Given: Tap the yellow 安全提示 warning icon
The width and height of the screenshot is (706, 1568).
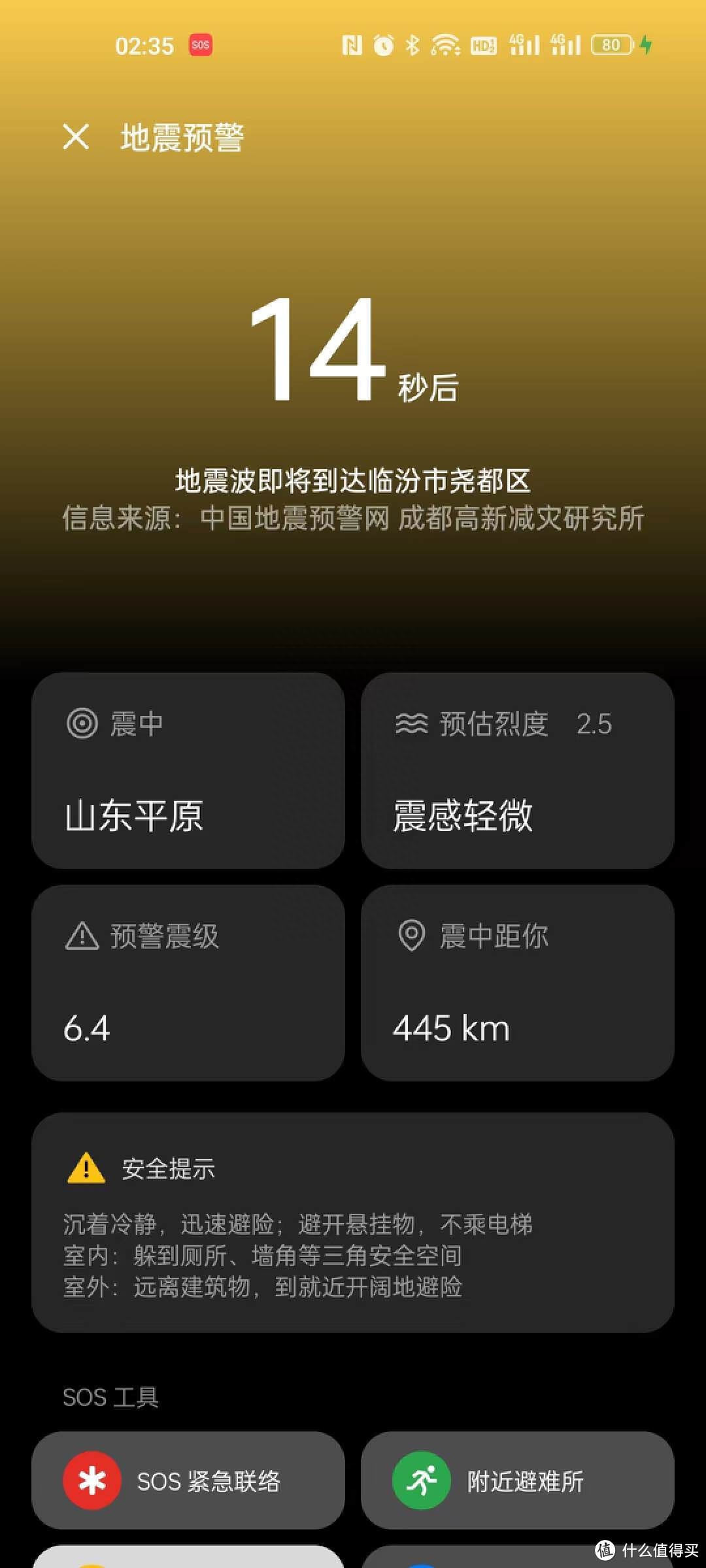Looking at the screenshot, I should tap(84, 1169).
